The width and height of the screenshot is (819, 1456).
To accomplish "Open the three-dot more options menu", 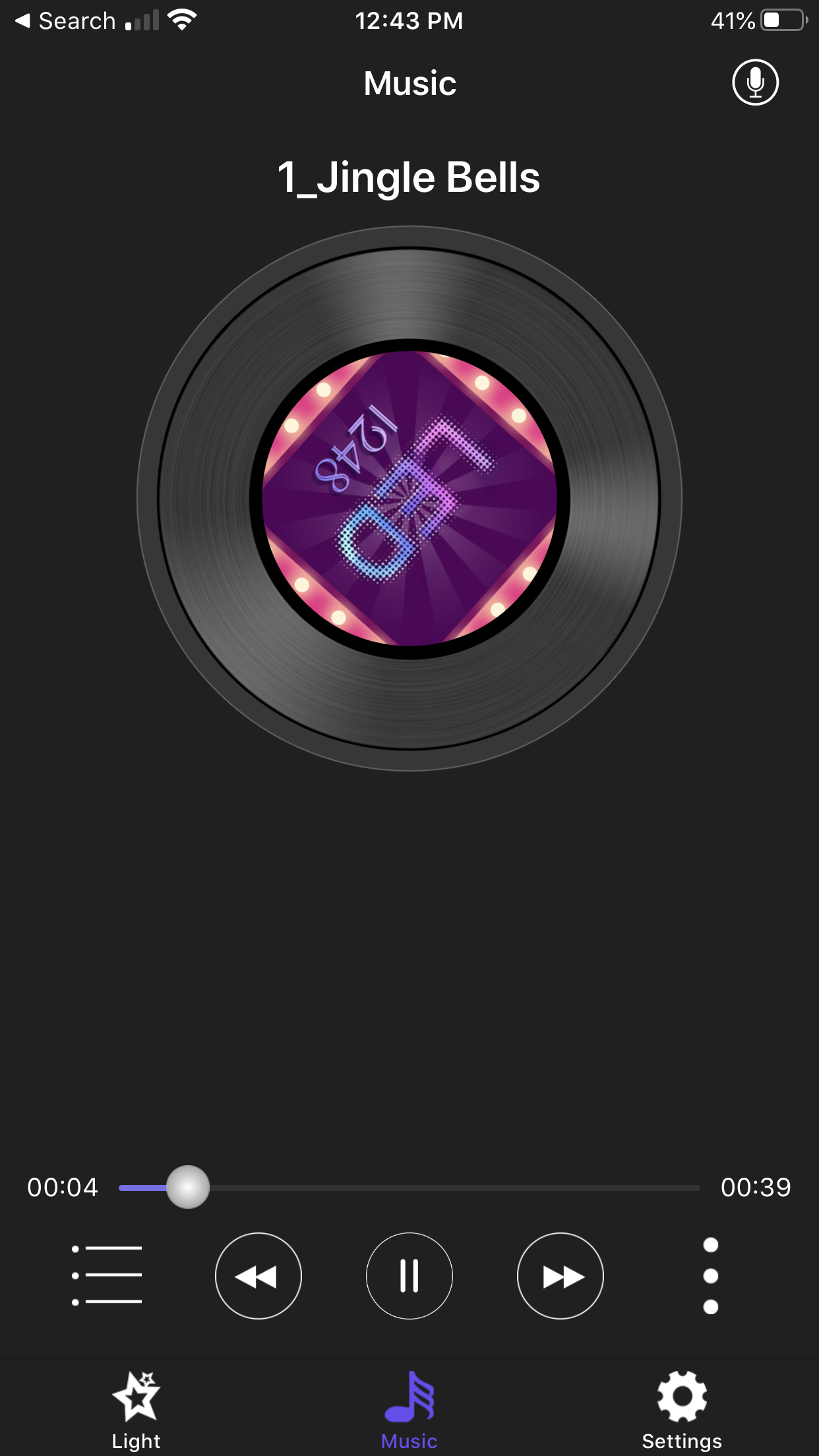I will (710, 1275).
